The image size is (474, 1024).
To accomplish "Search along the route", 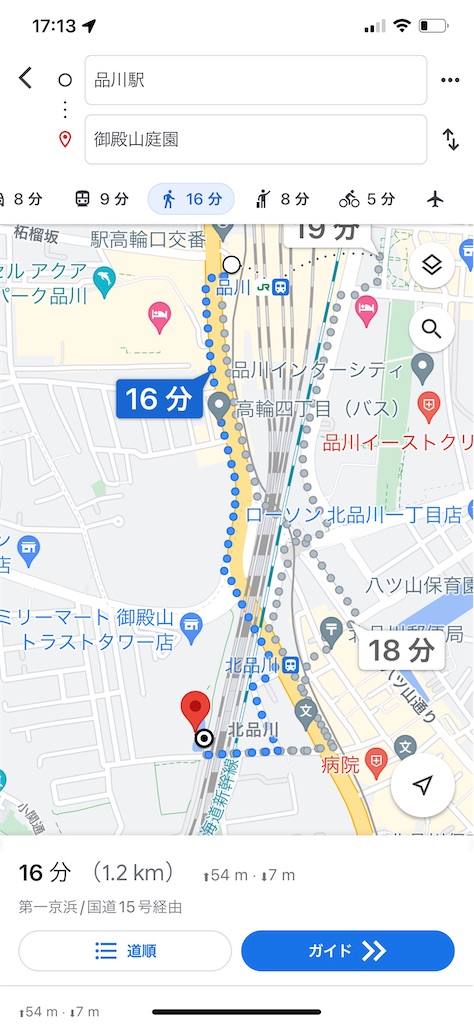I will (432, 329).
